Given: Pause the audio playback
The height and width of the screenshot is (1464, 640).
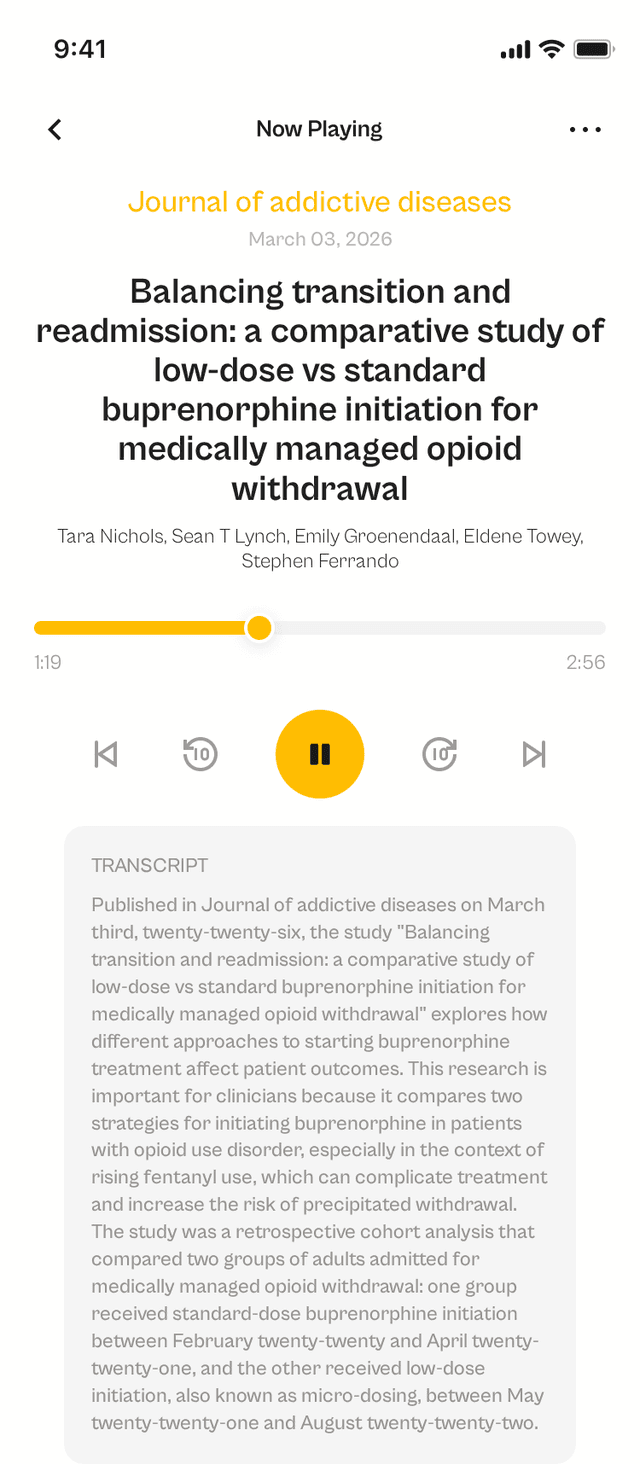Looking at the screenshot, I should click(320, 754).
